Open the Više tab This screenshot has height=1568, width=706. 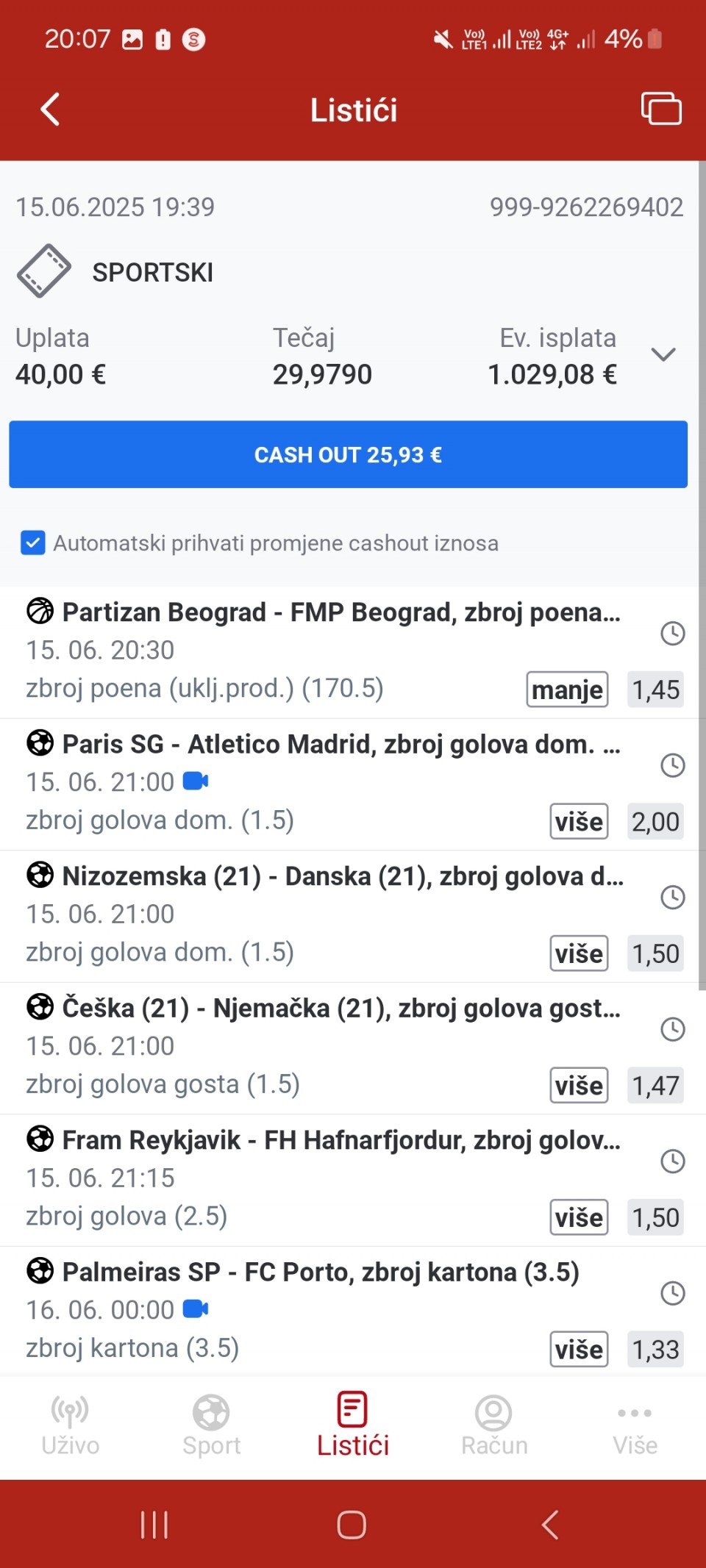click(635, 1426)
